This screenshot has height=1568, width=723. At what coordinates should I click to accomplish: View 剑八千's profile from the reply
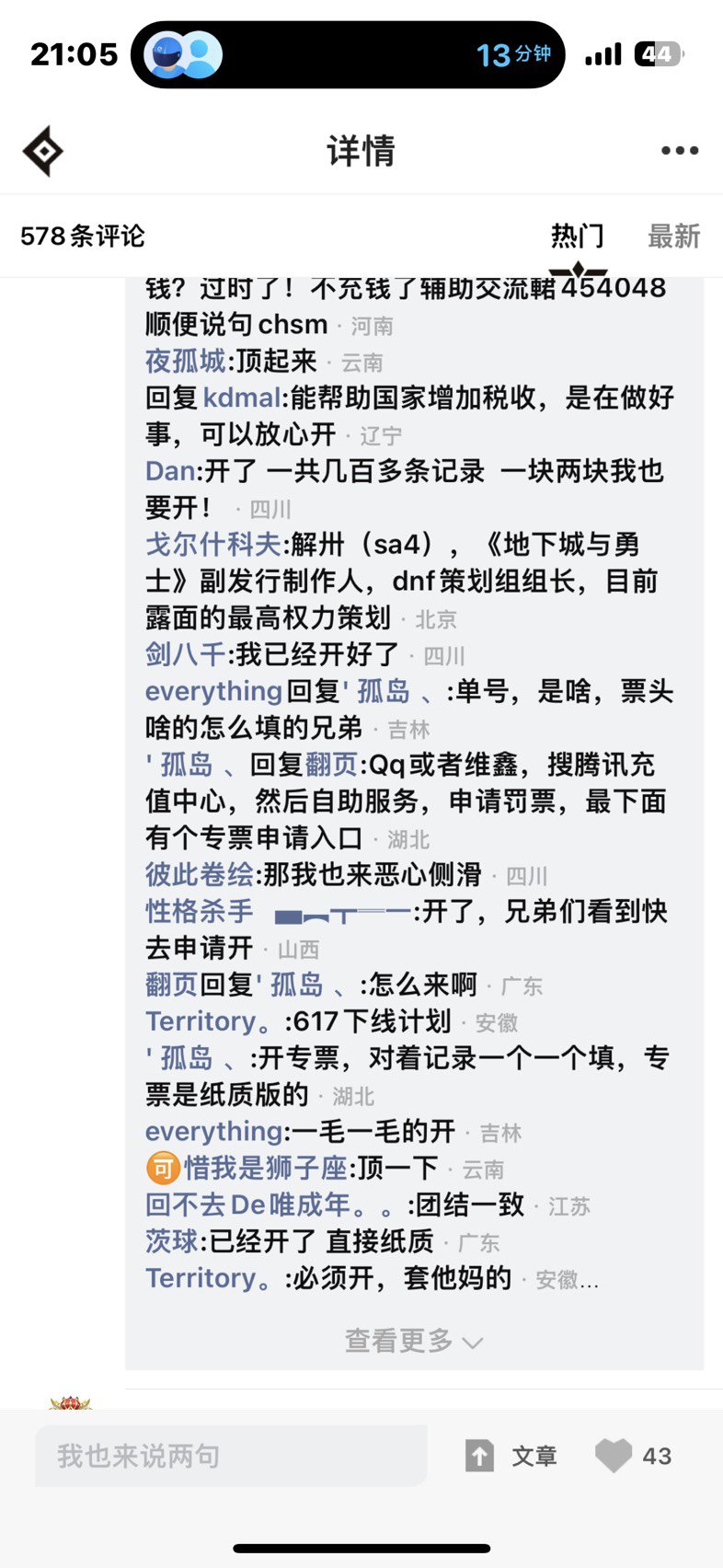pos(185,654)
